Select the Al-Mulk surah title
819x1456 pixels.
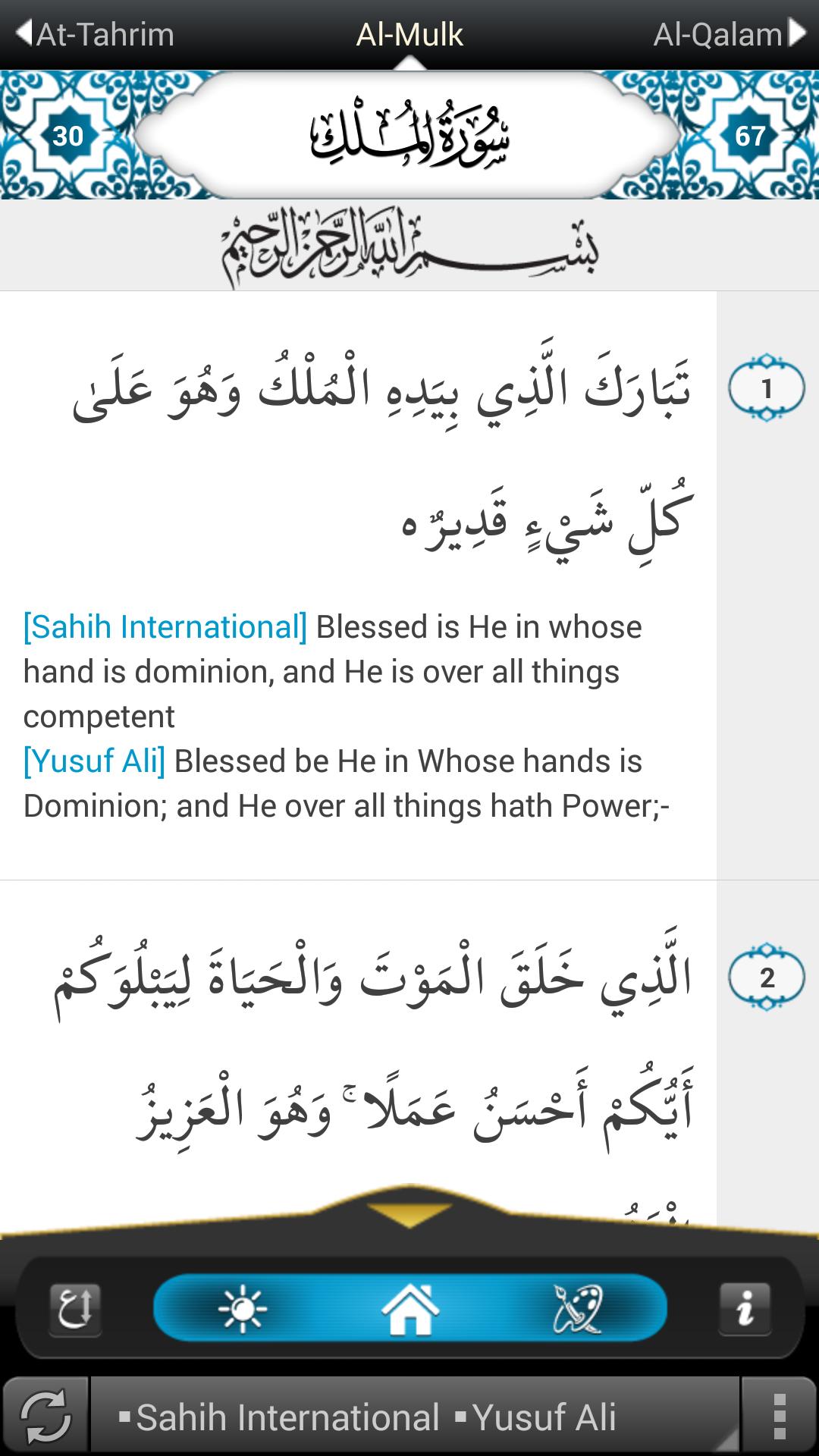tap(409, 33)
